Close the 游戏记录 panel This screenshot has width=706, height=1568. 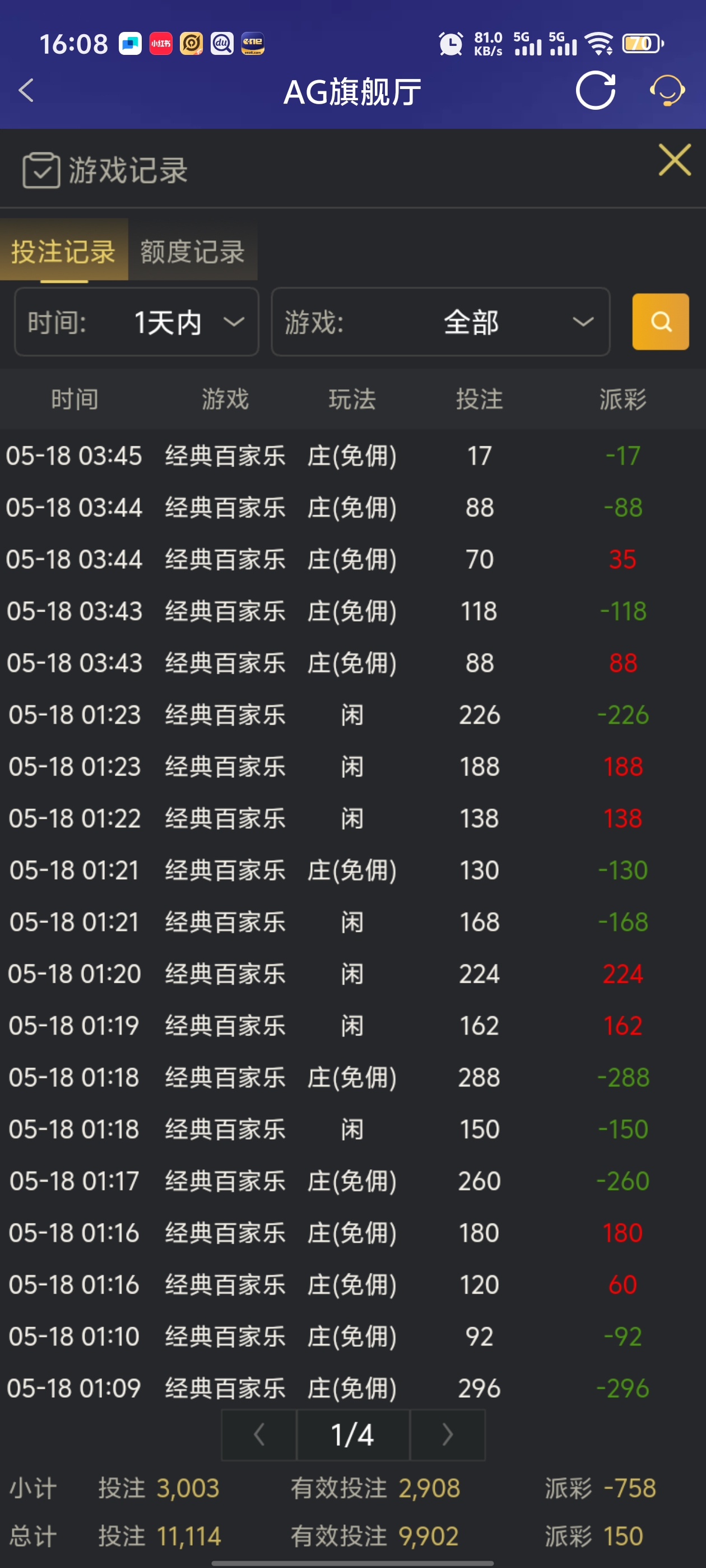pyautogui.click(x=674, y=160)
